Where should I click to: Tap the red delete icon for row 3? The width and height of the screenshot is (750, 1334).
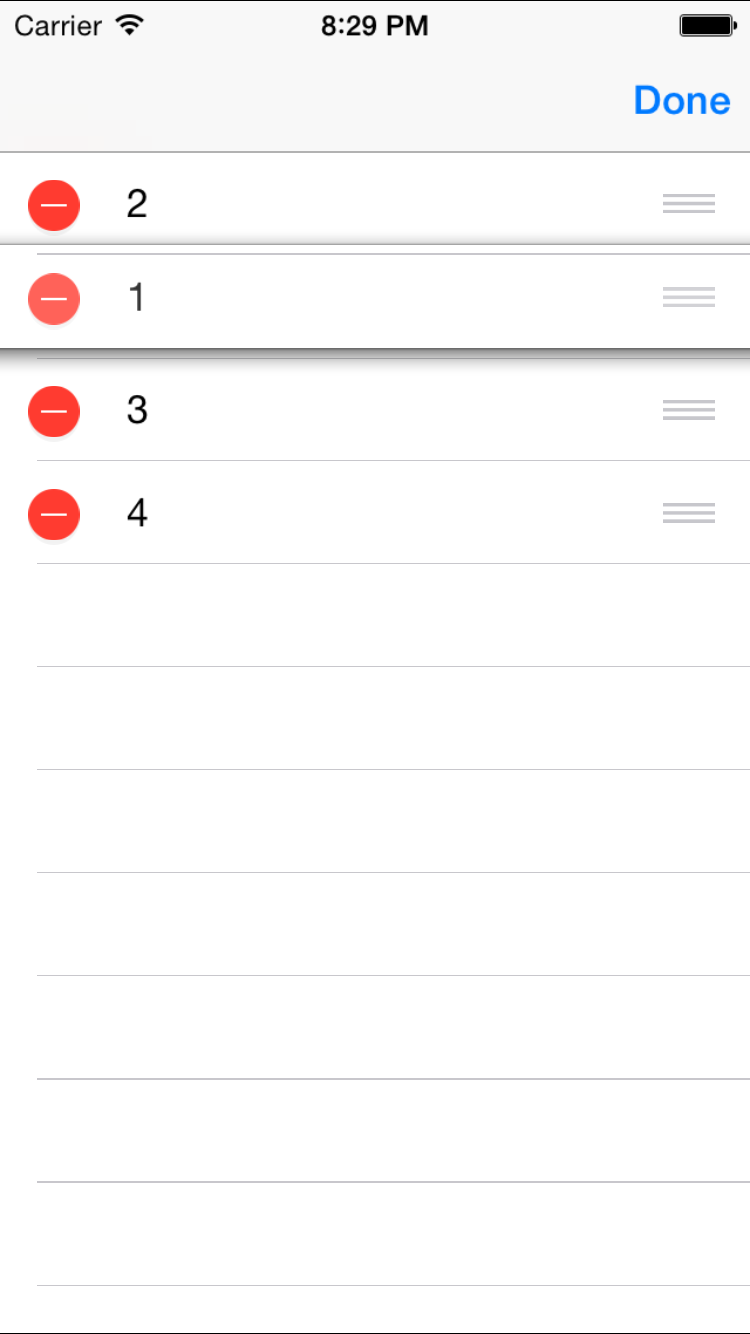(54, 411)
